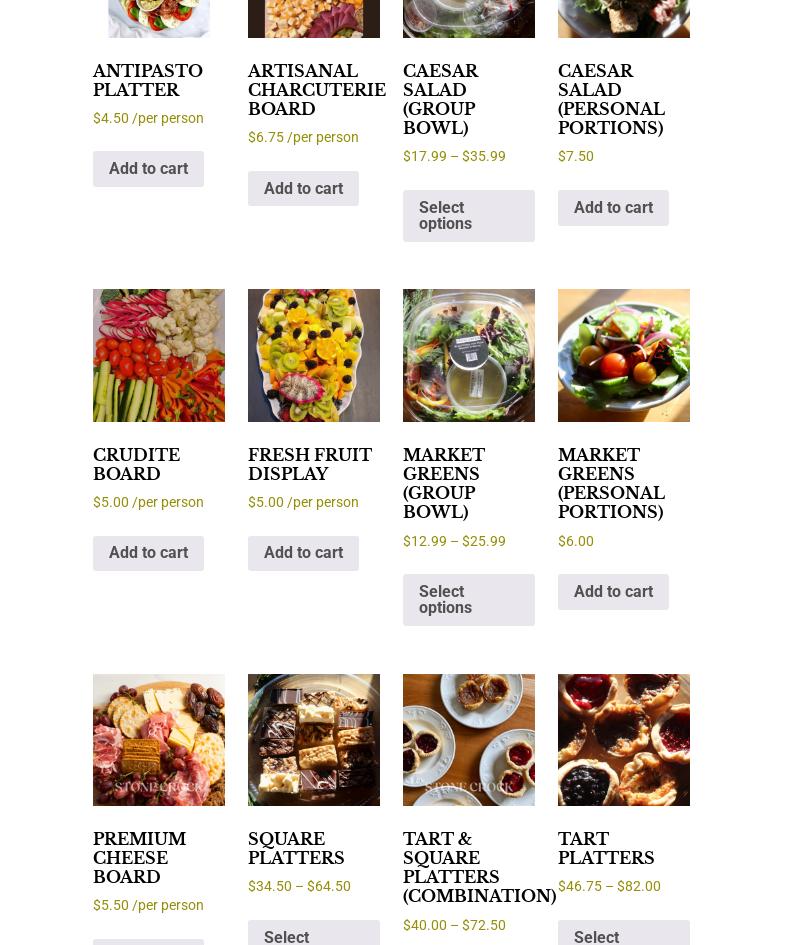Add Fresh Fruit Display to cart
The image size is (785, 945).
tap(303, 553)
